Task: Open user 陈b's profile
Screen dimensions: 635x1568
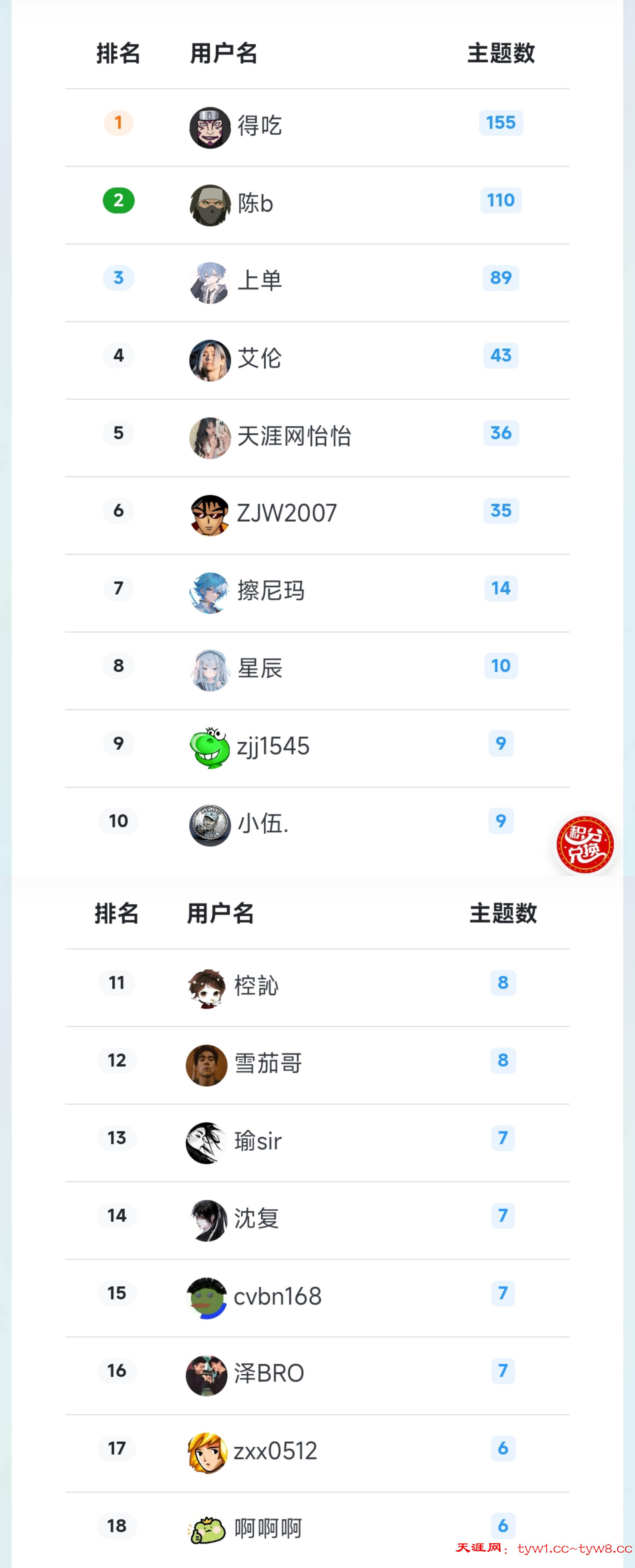Action: [x=255, y=203]
